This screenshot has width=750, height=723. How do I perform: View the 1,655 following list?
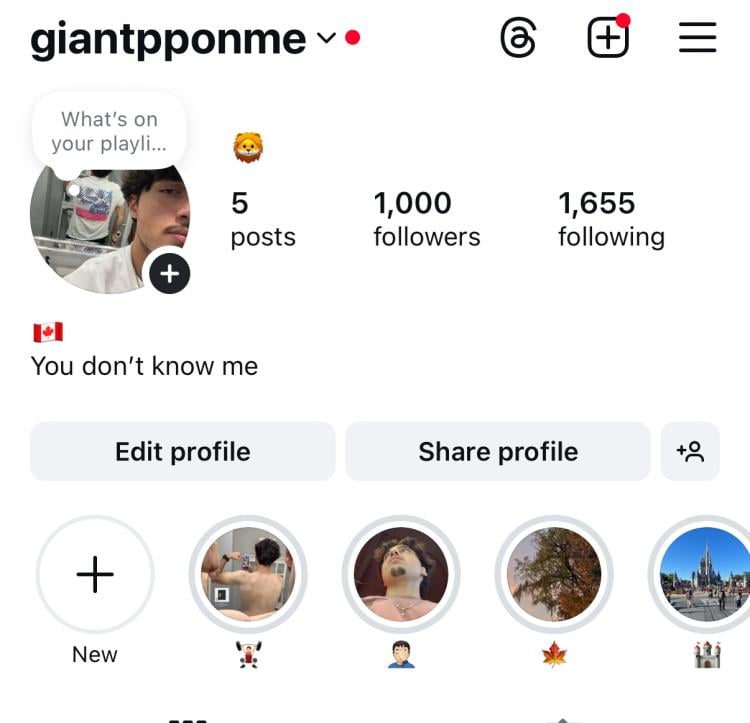610,219
